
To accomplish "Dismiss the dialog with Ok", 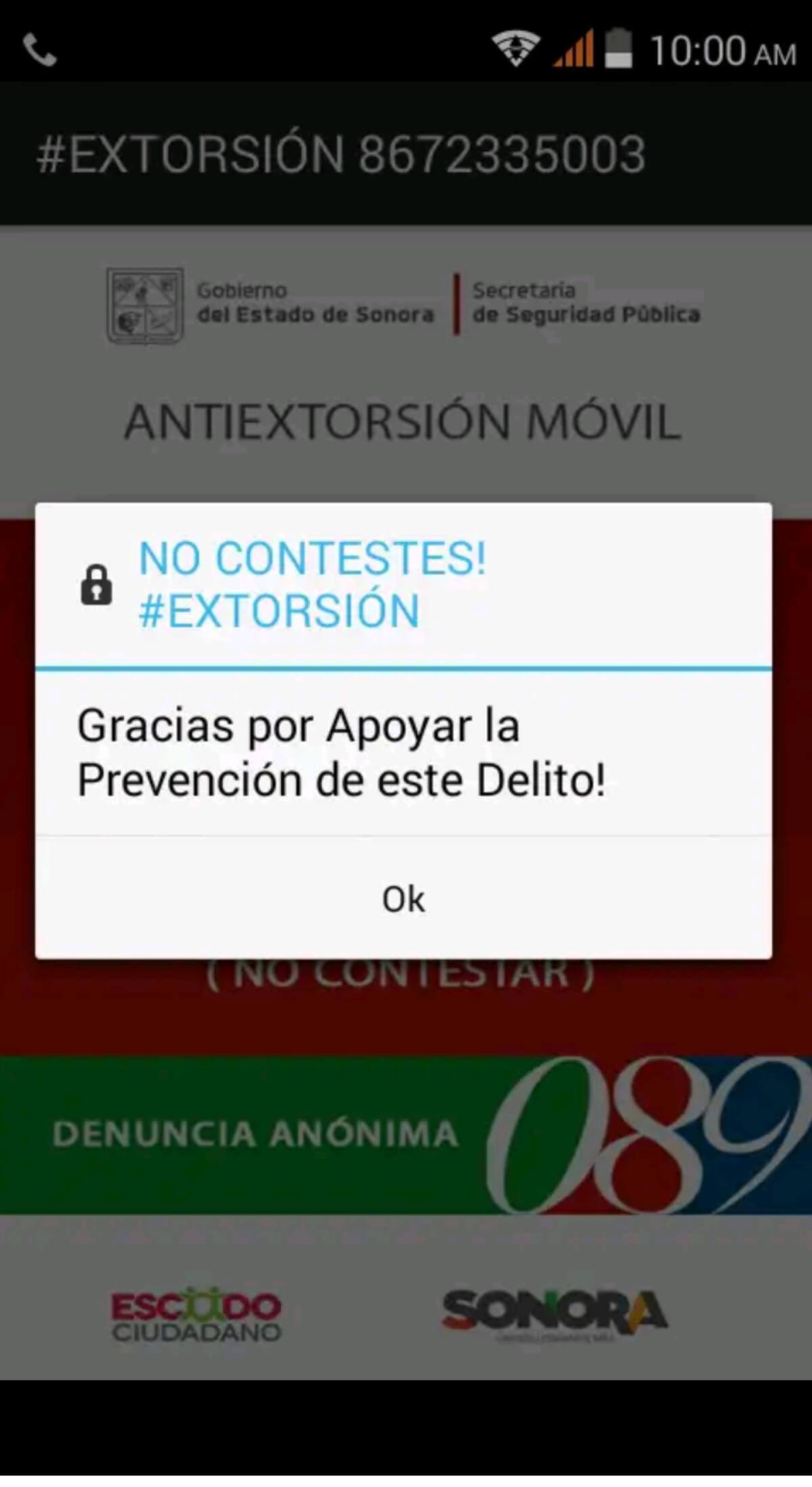I will pos(403,899).
